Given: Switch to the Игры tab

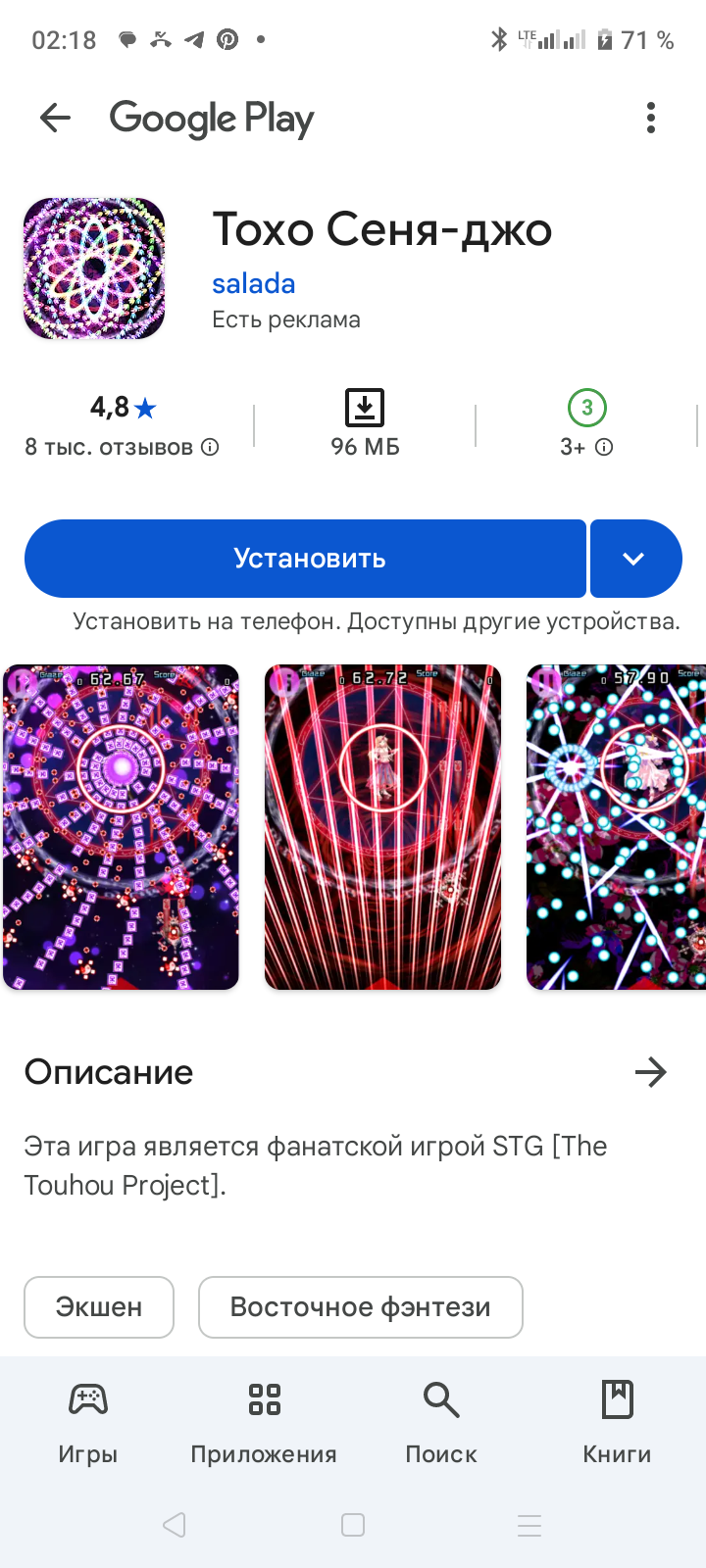Looking at the screenshot, I should tap(88, 1421).
